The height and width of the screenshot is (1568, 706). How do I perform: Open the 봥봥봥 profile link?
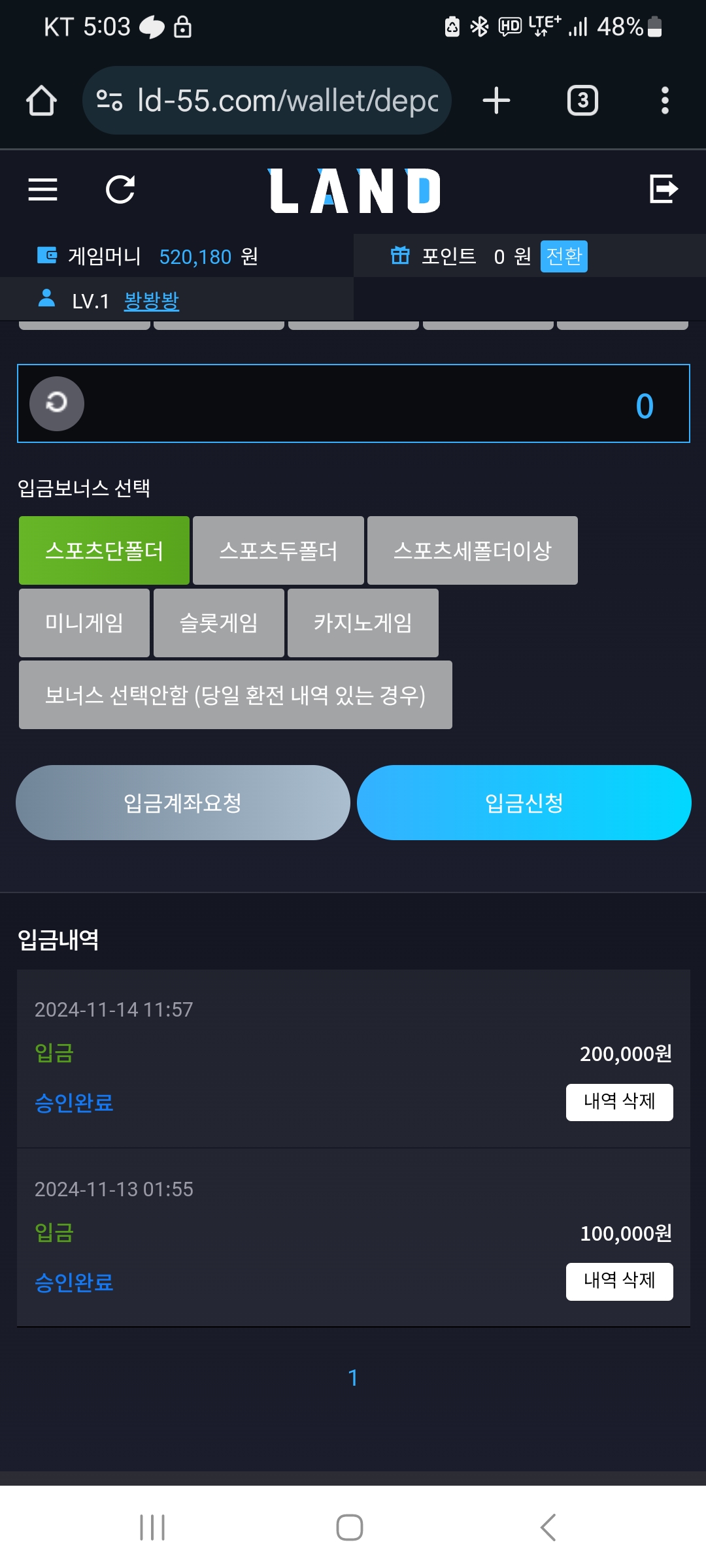point(151,301)
